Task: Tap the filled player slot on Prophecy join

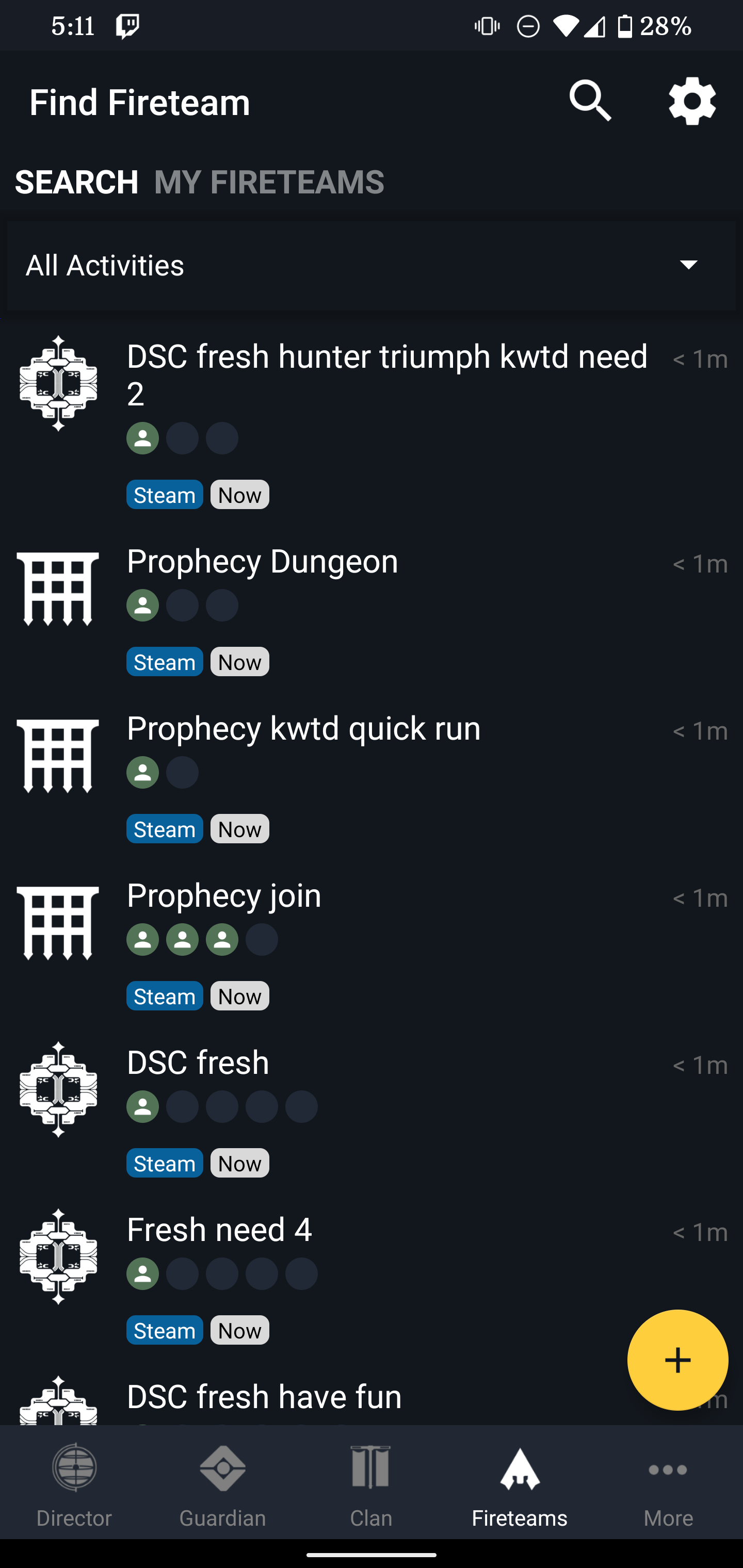Action: tap(142, 939)
